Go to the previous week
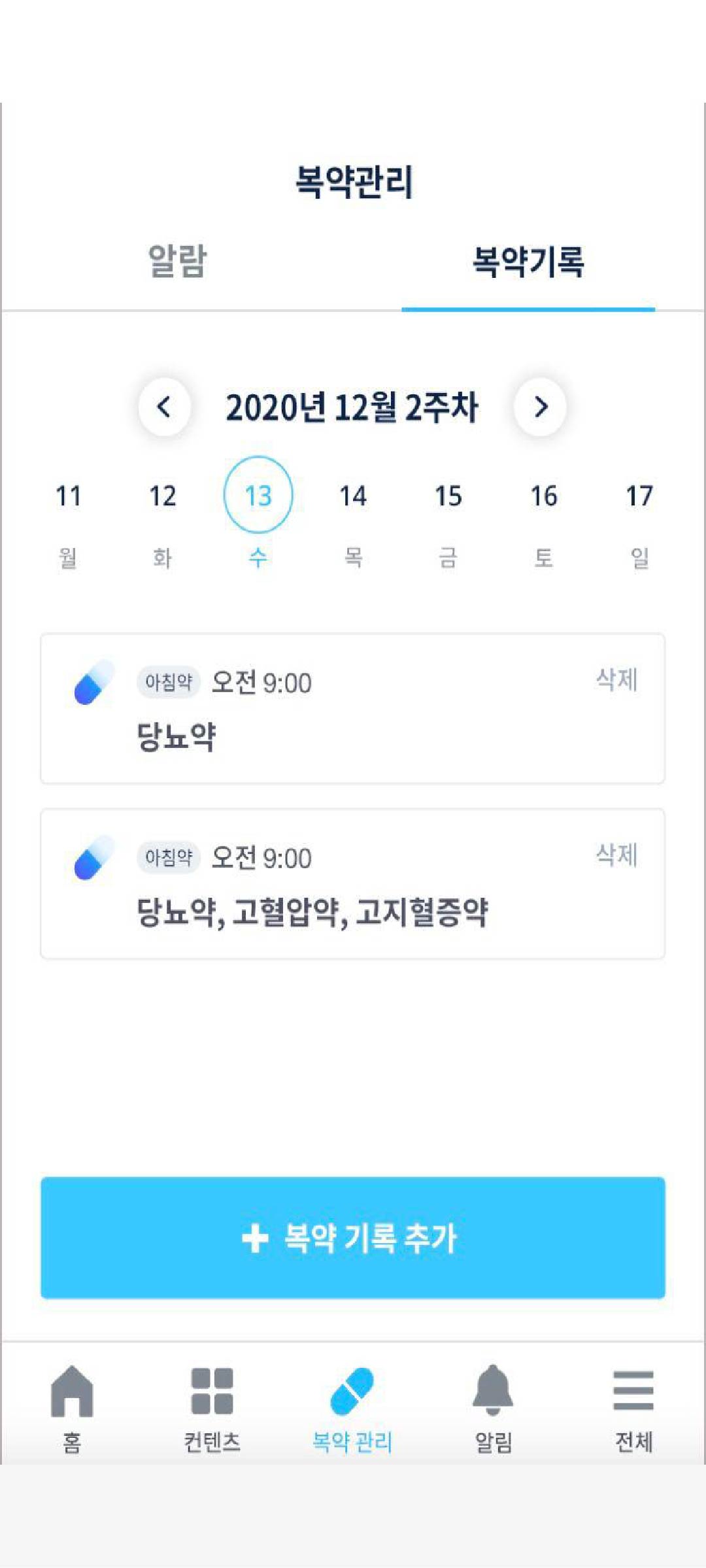706x1568 pixels. (x=165, y=407)
